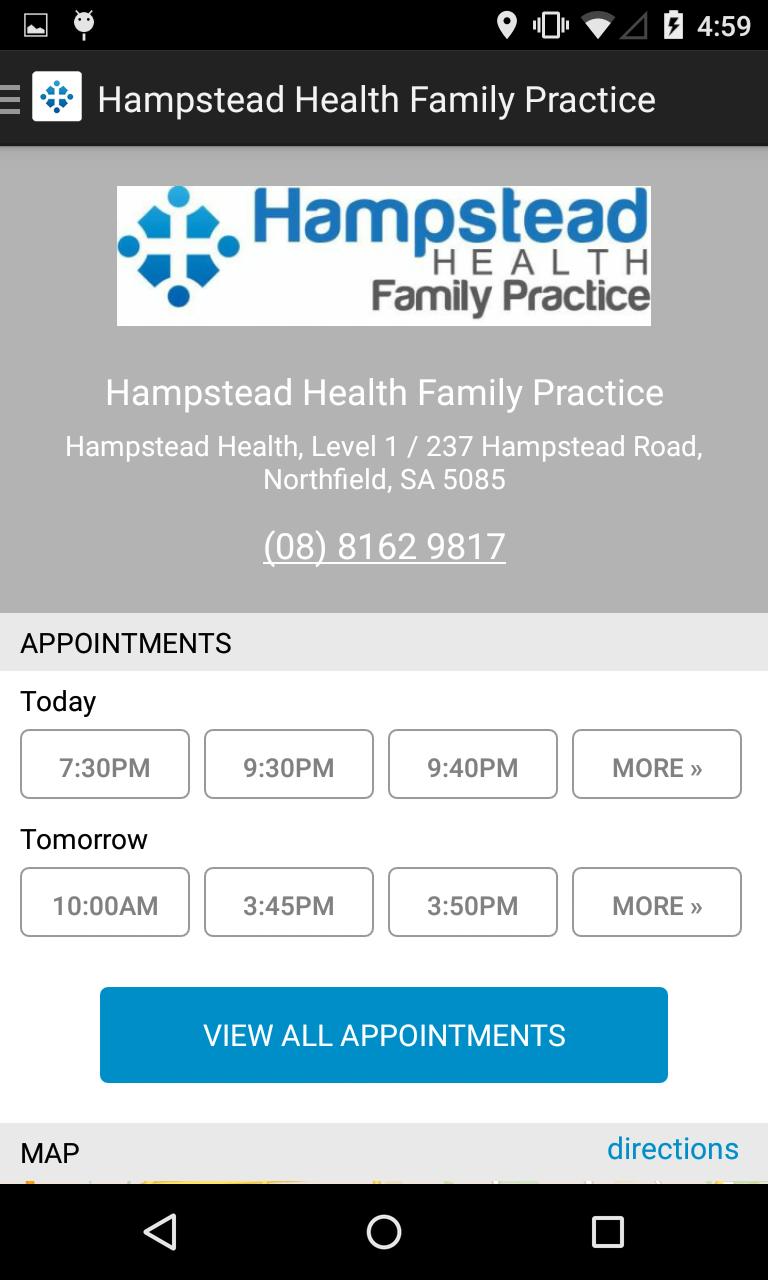Viewport: 768px width, 1280px height.
Task: Show more appointment times for Today
Action: (657, 765)
